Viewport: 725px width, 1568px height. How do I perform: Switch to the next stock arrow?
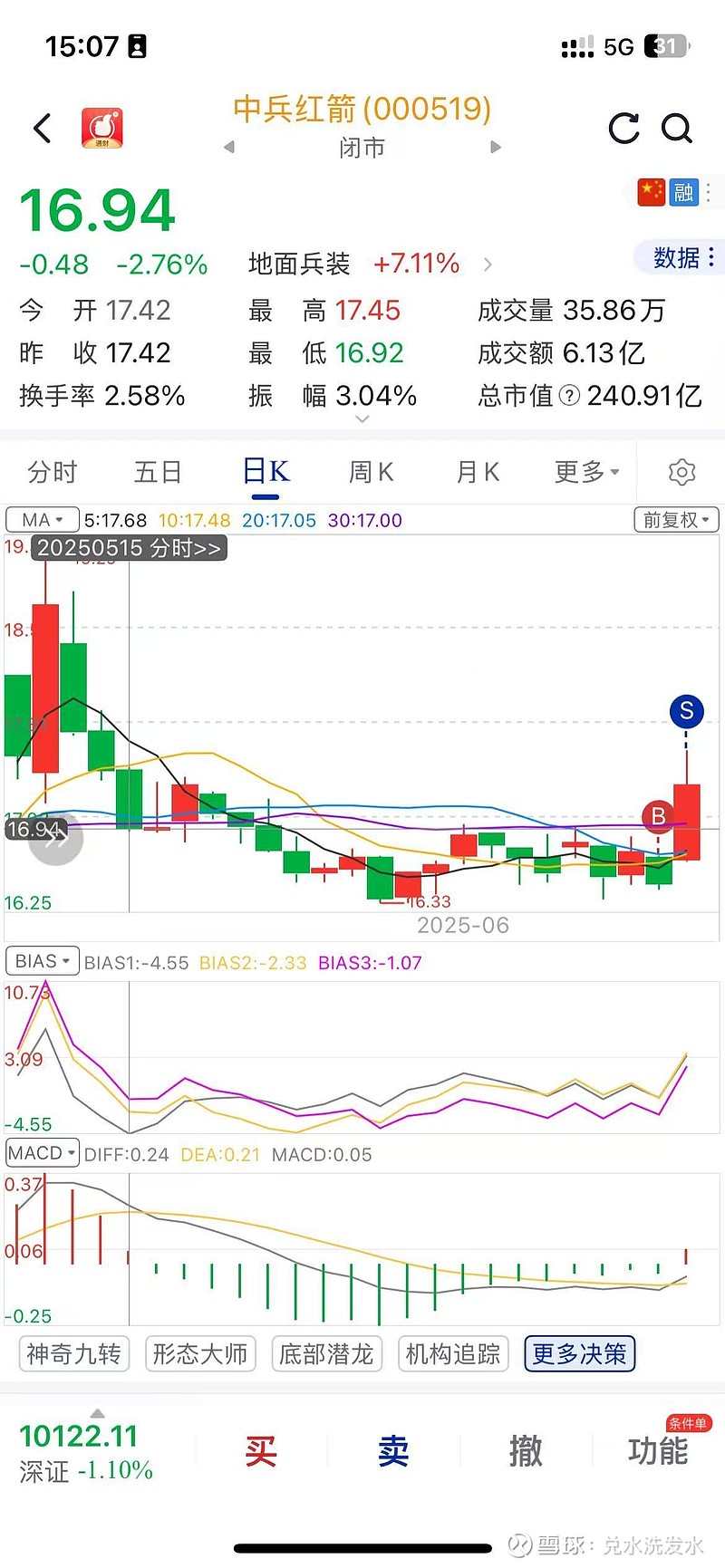pos(496,147)
